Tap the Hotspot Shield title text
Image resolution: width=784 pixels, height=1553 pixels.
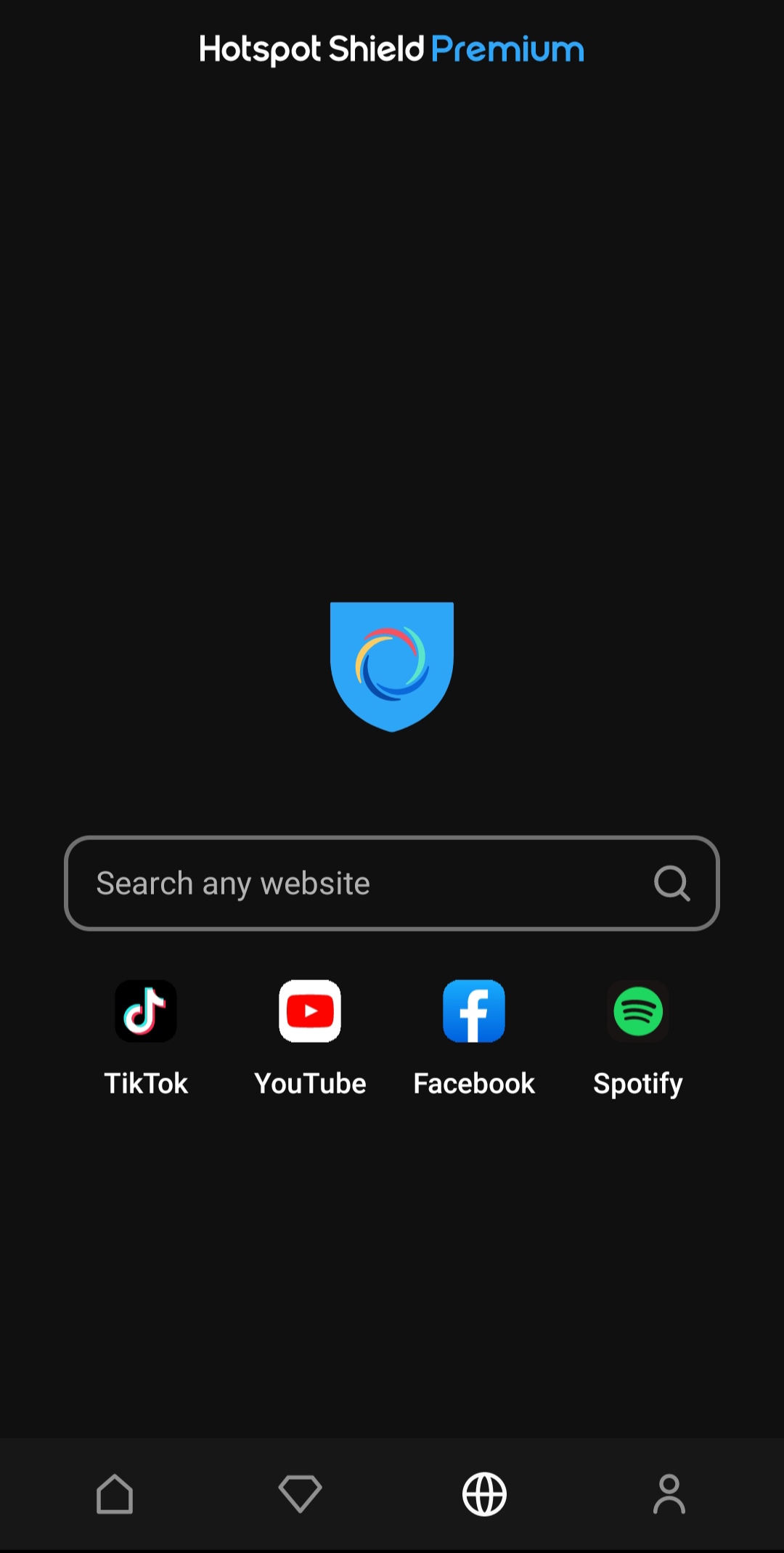(312, 49)
